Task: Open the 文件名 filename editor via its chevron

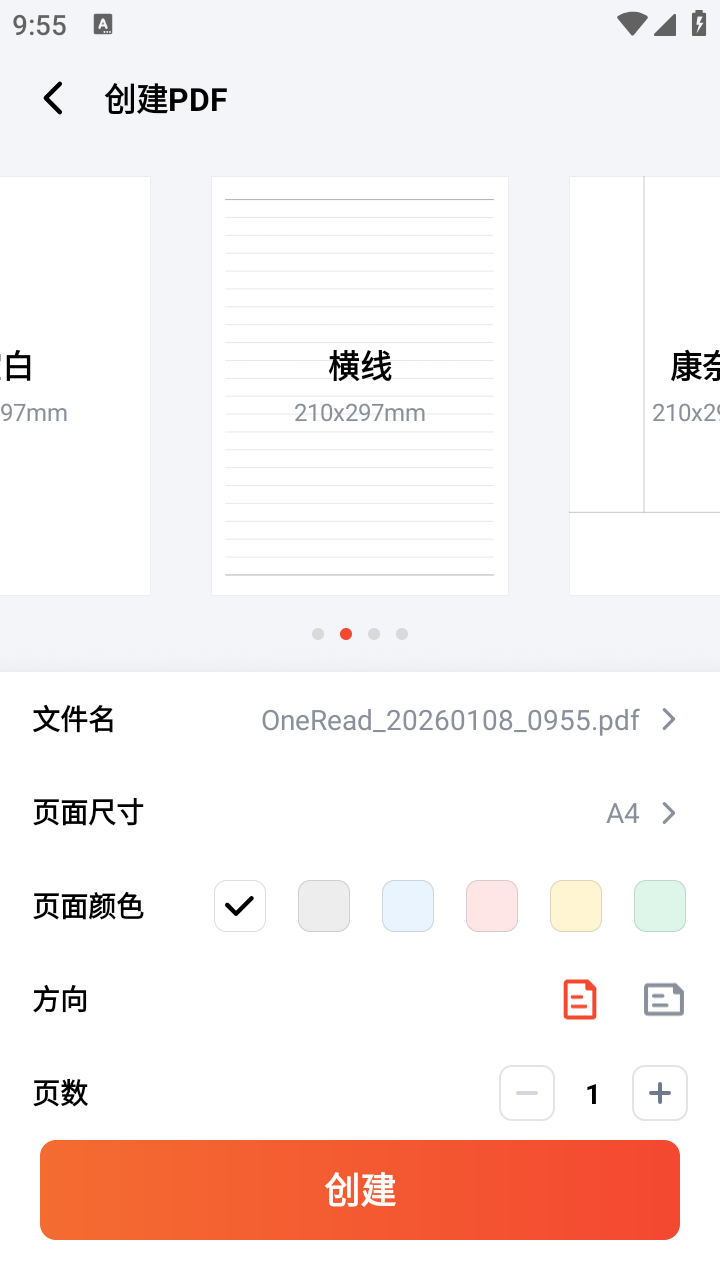Action: click(669, 720)
